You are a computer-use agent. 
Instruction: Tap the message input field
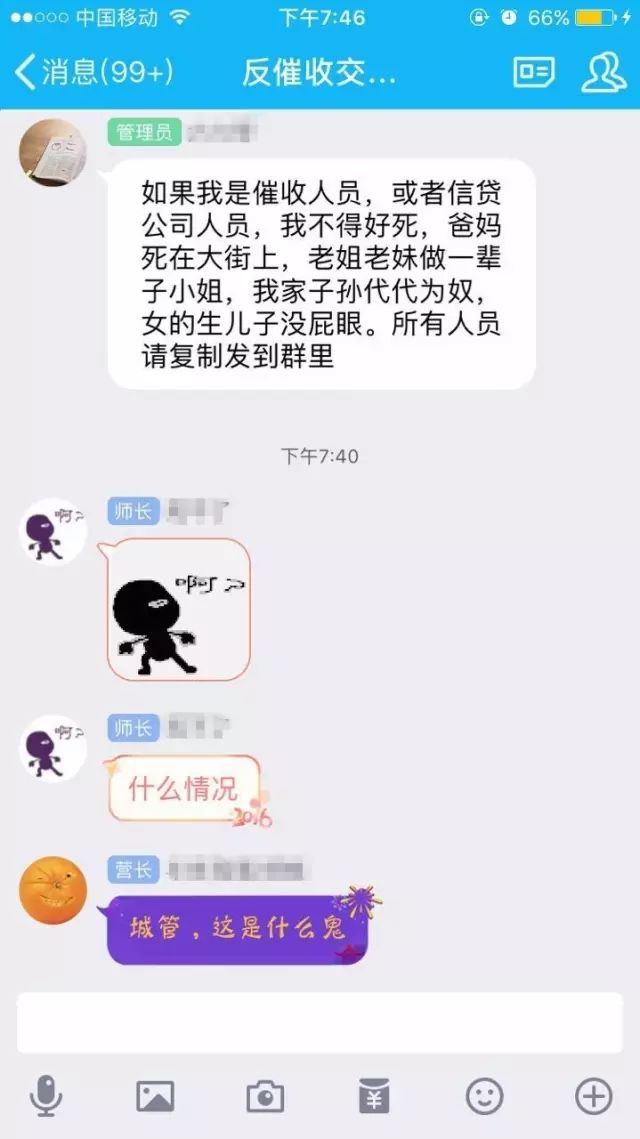[x=320, y=1022]
